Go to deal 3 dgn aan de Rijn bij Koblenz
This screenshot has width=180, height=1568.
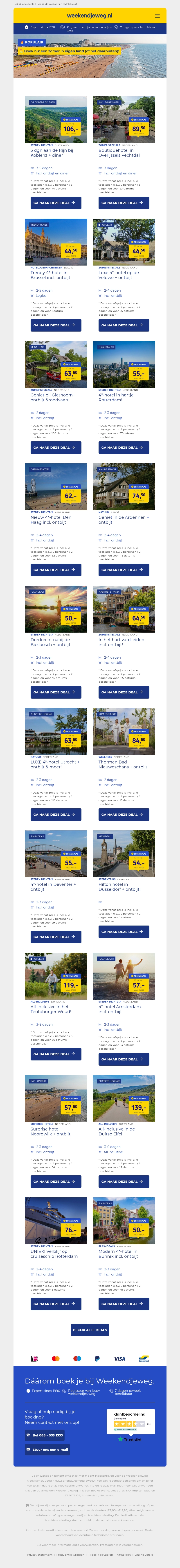coord(56,203)
